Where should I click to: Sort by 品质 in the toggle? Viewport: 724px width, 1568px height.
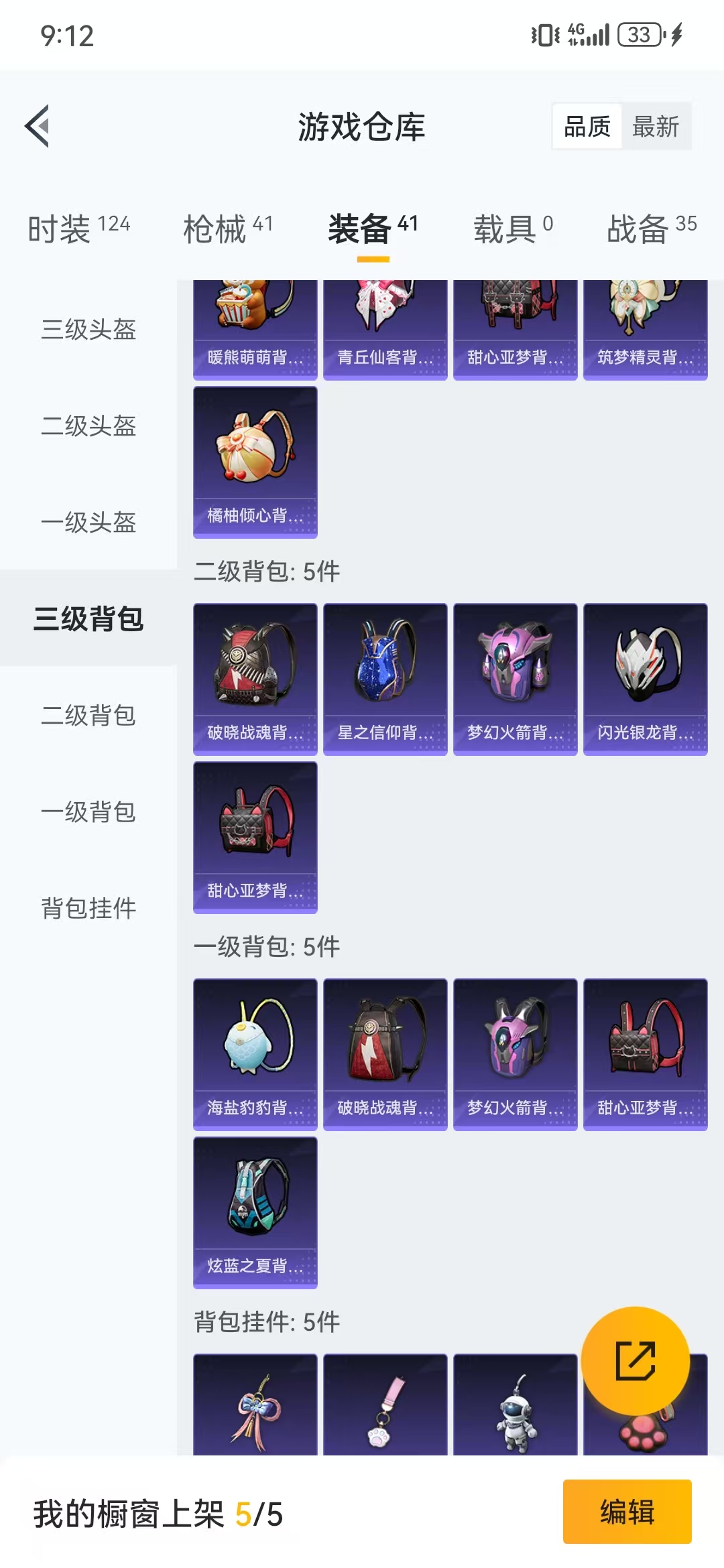(587, 126)
